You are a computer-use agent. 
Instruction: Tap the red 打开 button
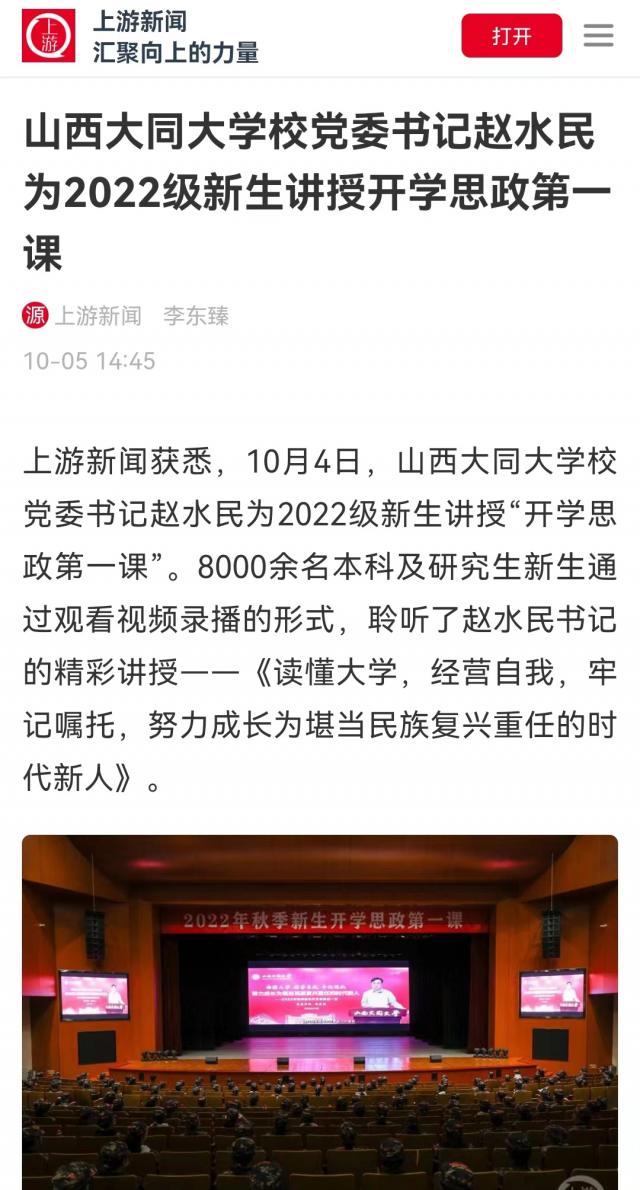(511, 36)
